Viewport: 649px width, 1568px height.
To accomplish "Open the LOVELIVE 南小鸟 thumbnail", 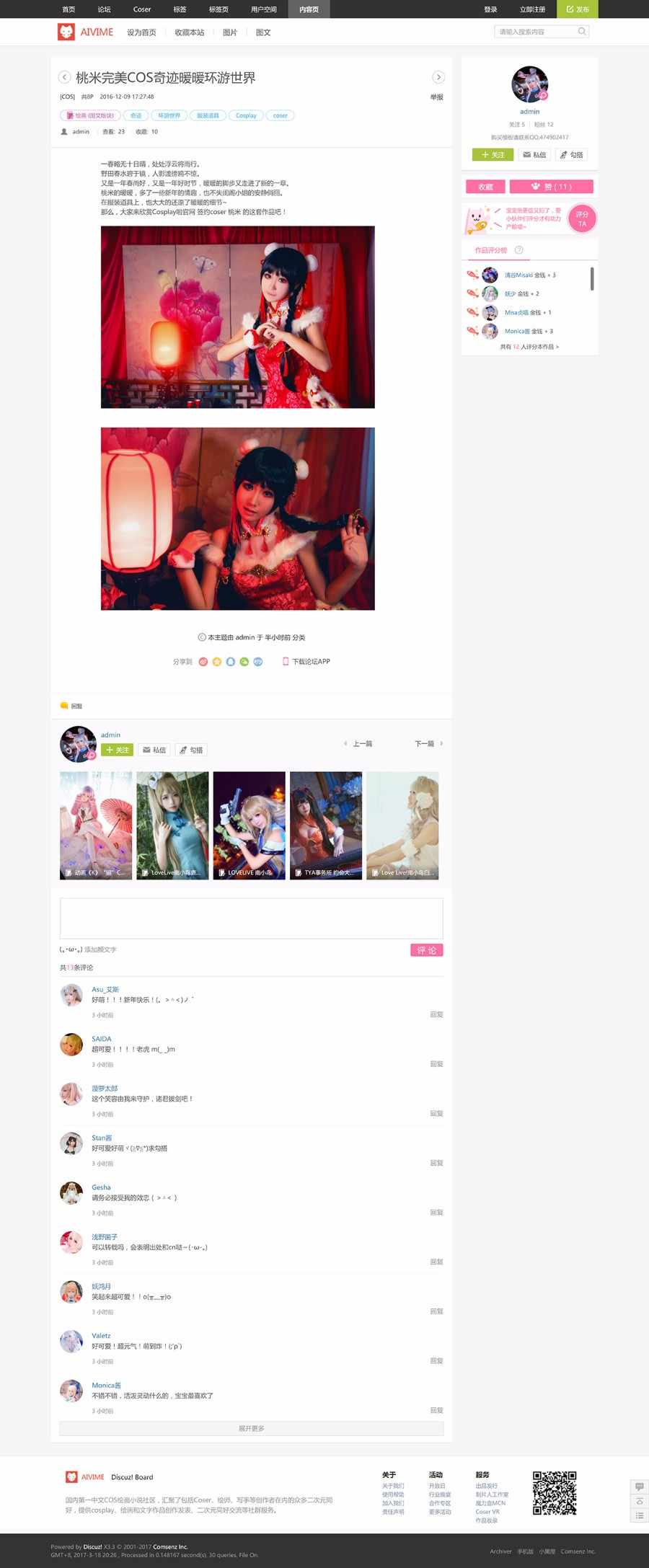I will (249, 825).
